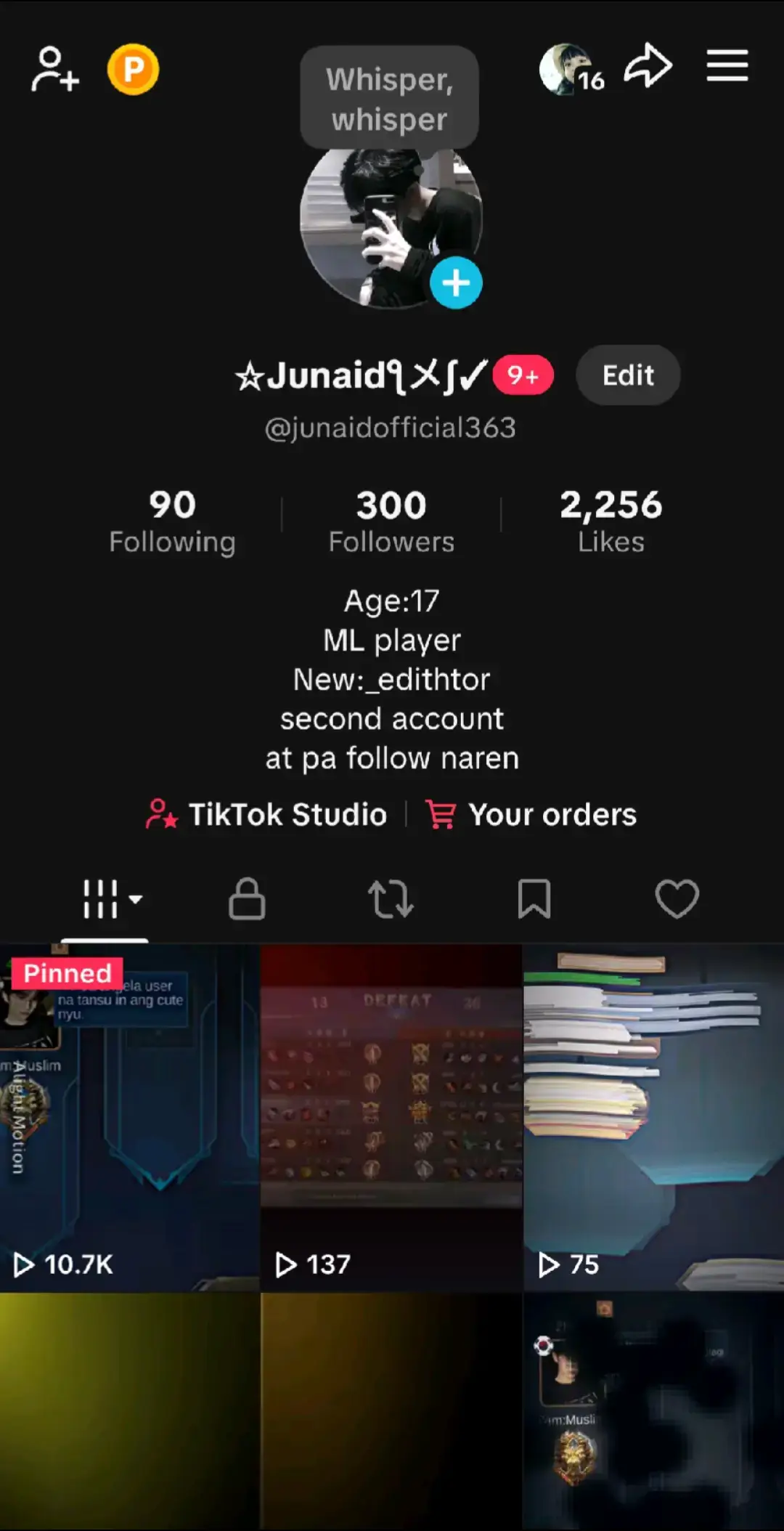Open the video with 137 views

pyautogui.click(x=391, y=1118)
